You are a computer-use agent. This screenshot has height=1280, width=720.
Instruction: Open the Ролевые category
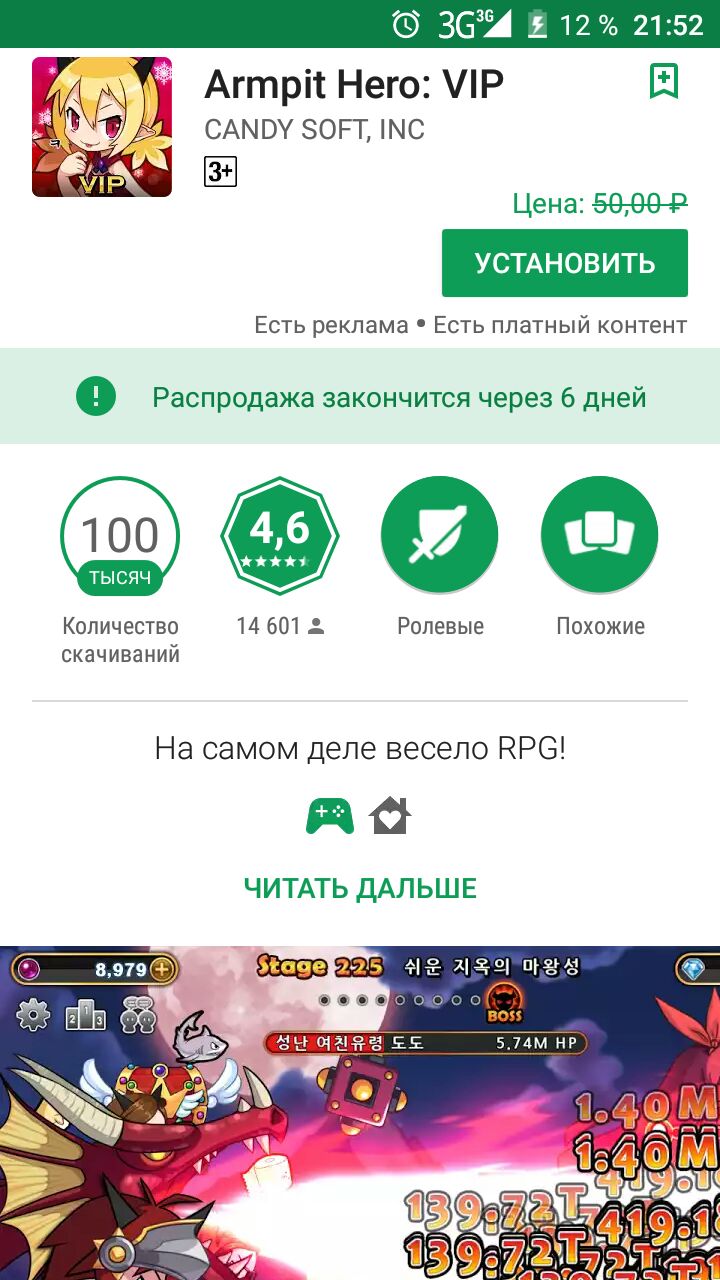pos(439,537)
